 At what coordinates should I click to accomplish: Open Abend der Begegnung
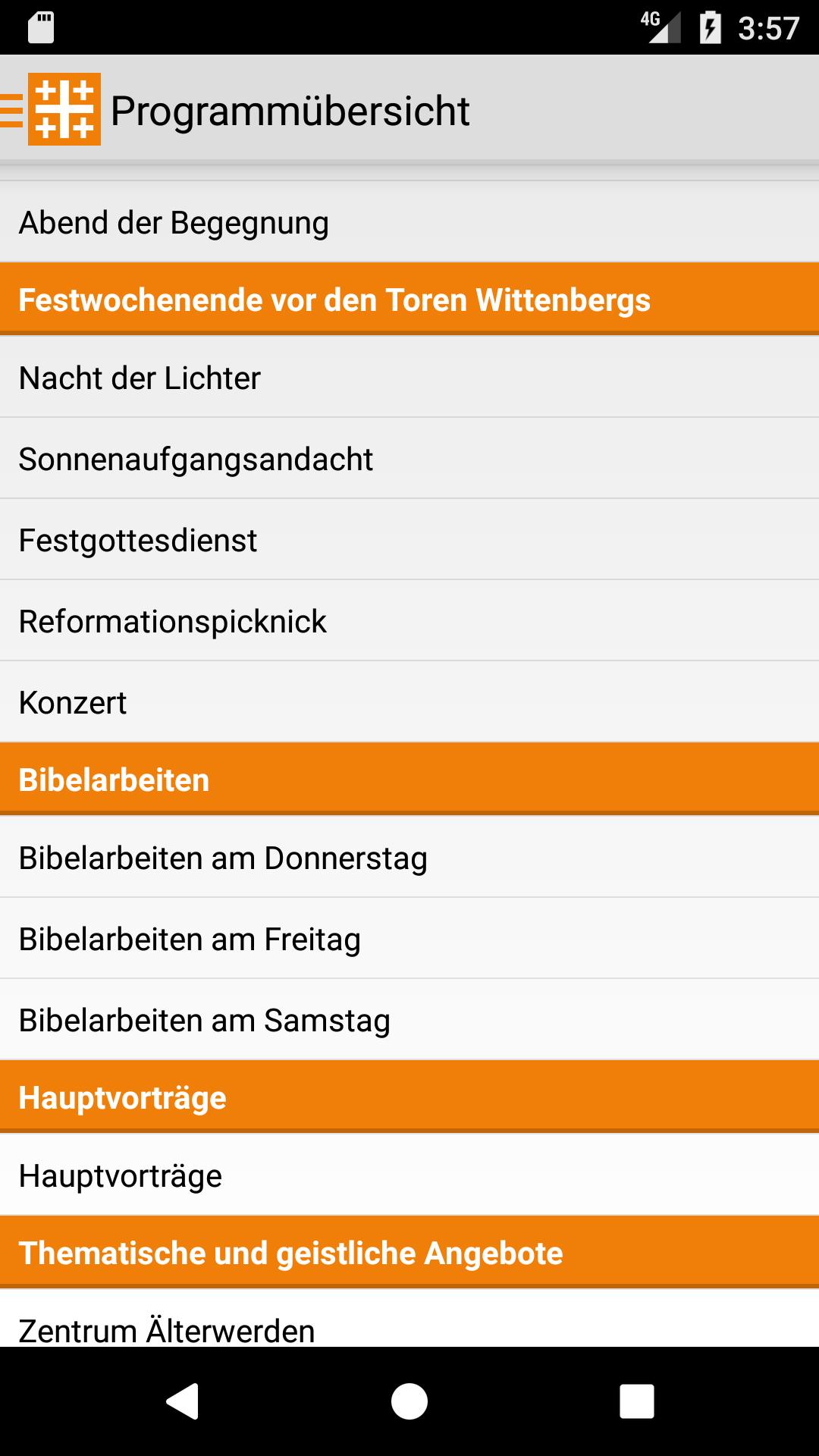(x=409, y=221)
